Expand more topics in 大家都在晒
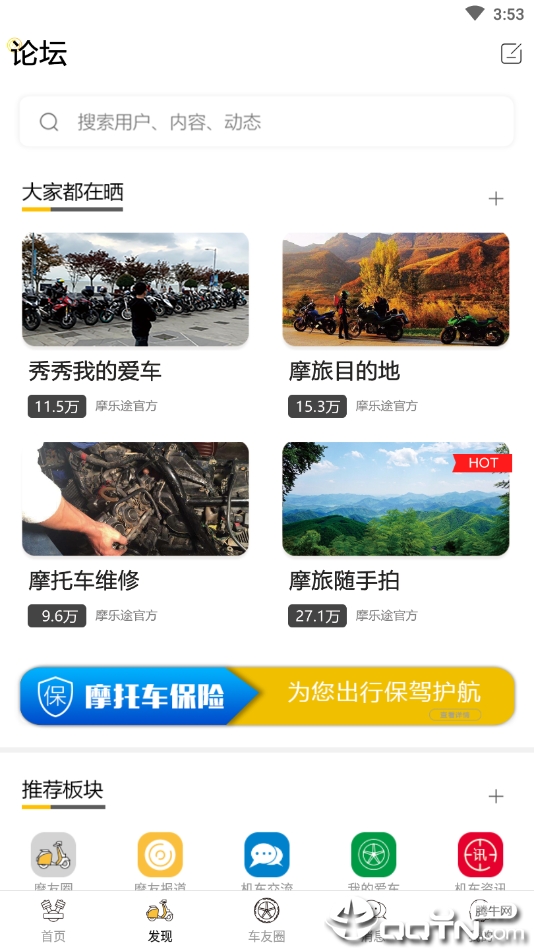This screenshot has width=534, height=949. click(x=496, y=199)
